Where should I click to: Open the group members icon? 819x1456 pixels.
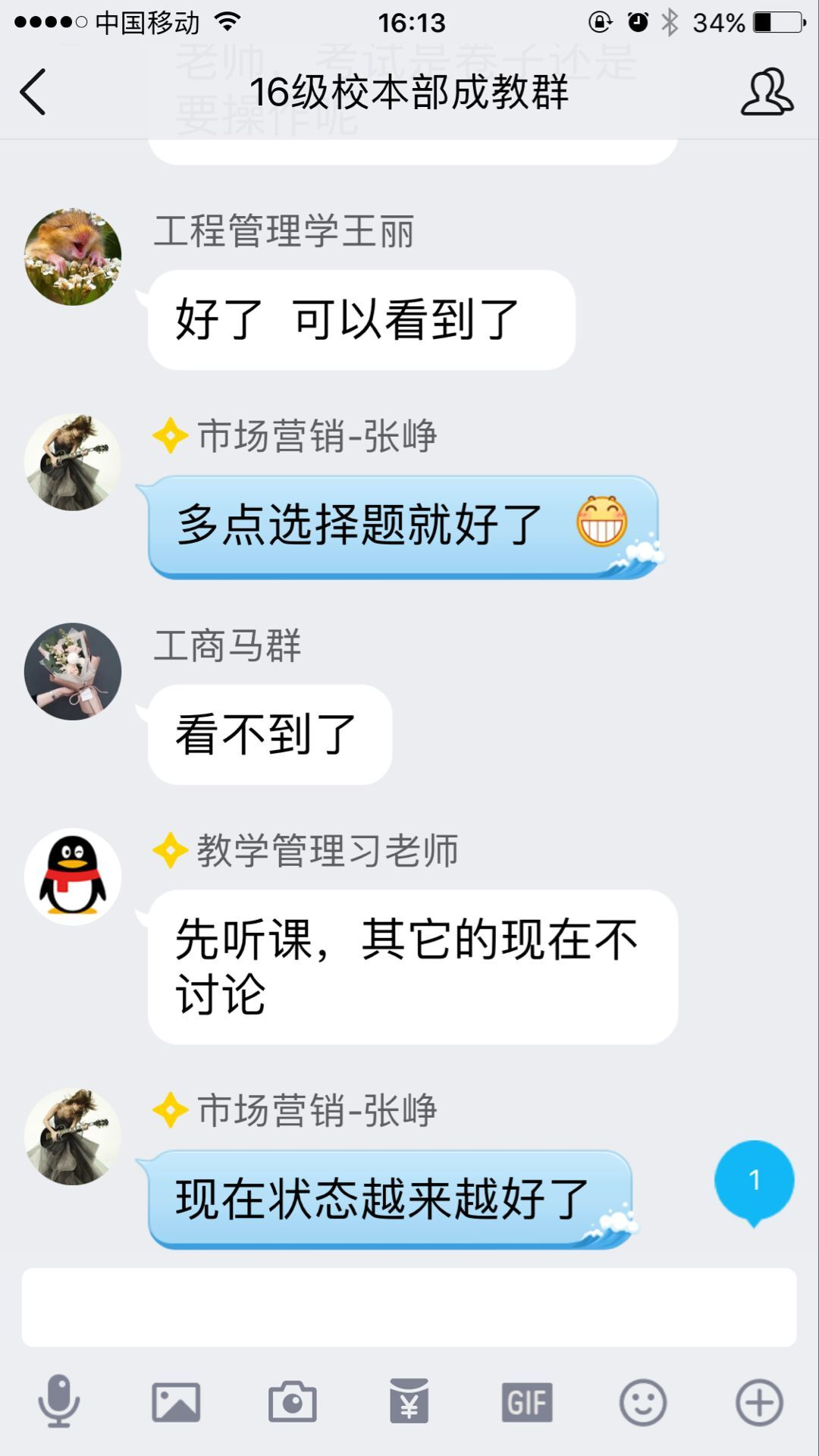[767, 92]
